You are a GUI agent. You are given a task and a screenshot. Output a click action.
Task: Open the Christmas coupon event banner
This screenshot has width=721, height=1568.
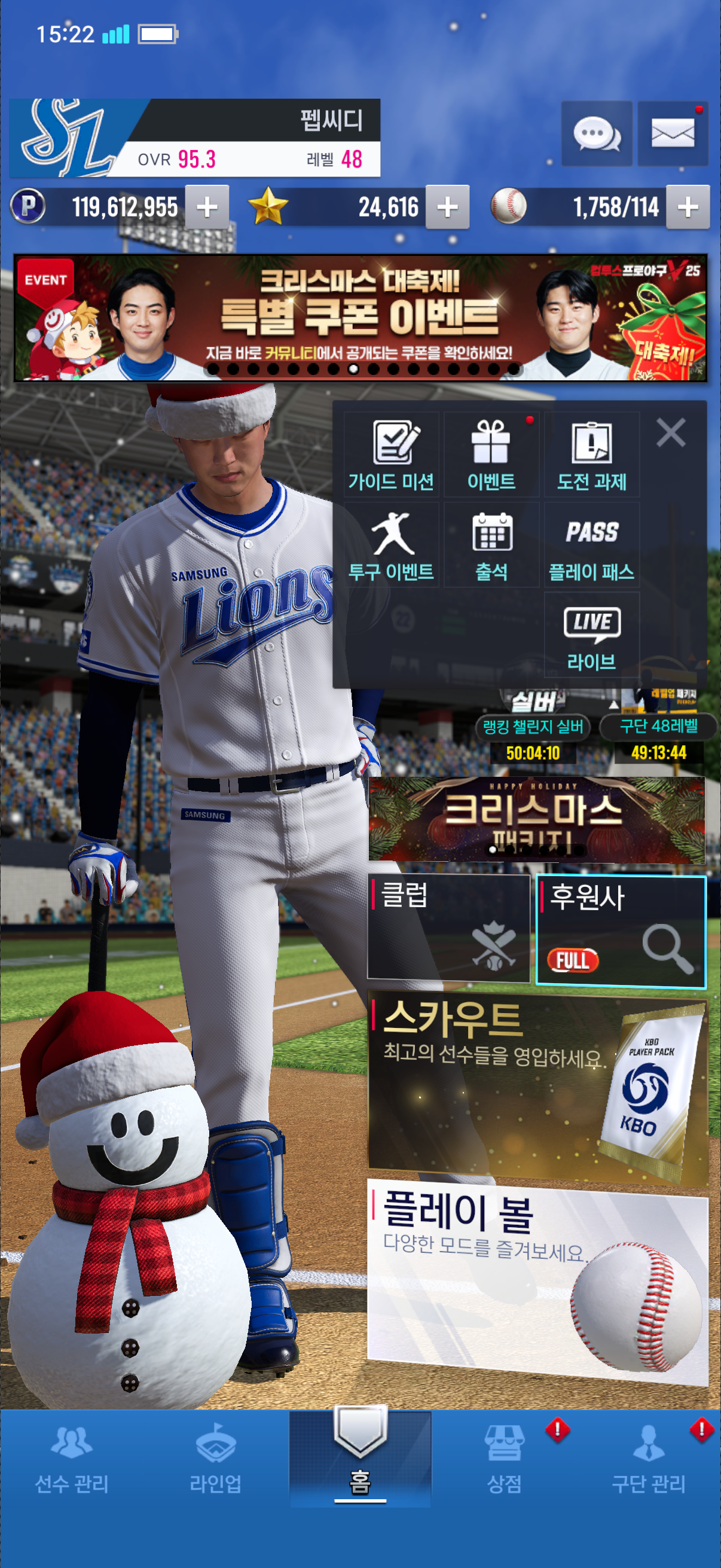point(360,318)
